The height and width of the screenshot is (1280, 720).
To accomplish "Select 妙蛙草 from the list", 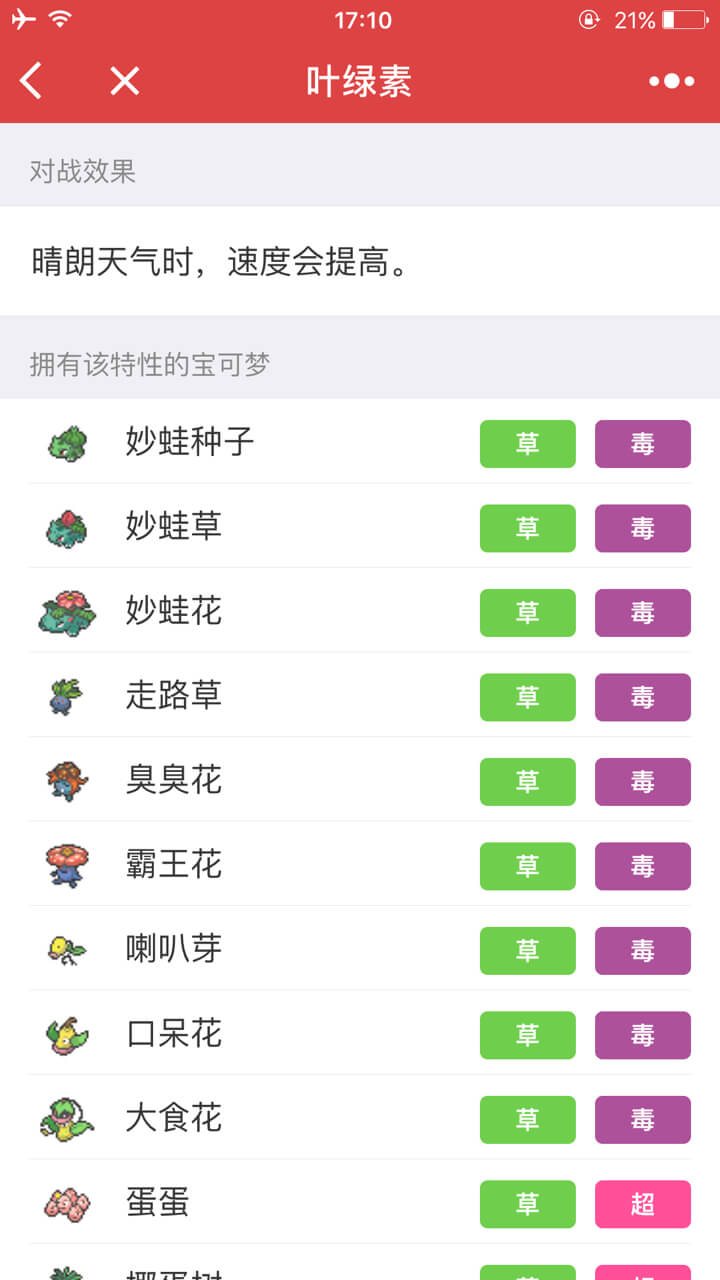I will coord(360,527).
